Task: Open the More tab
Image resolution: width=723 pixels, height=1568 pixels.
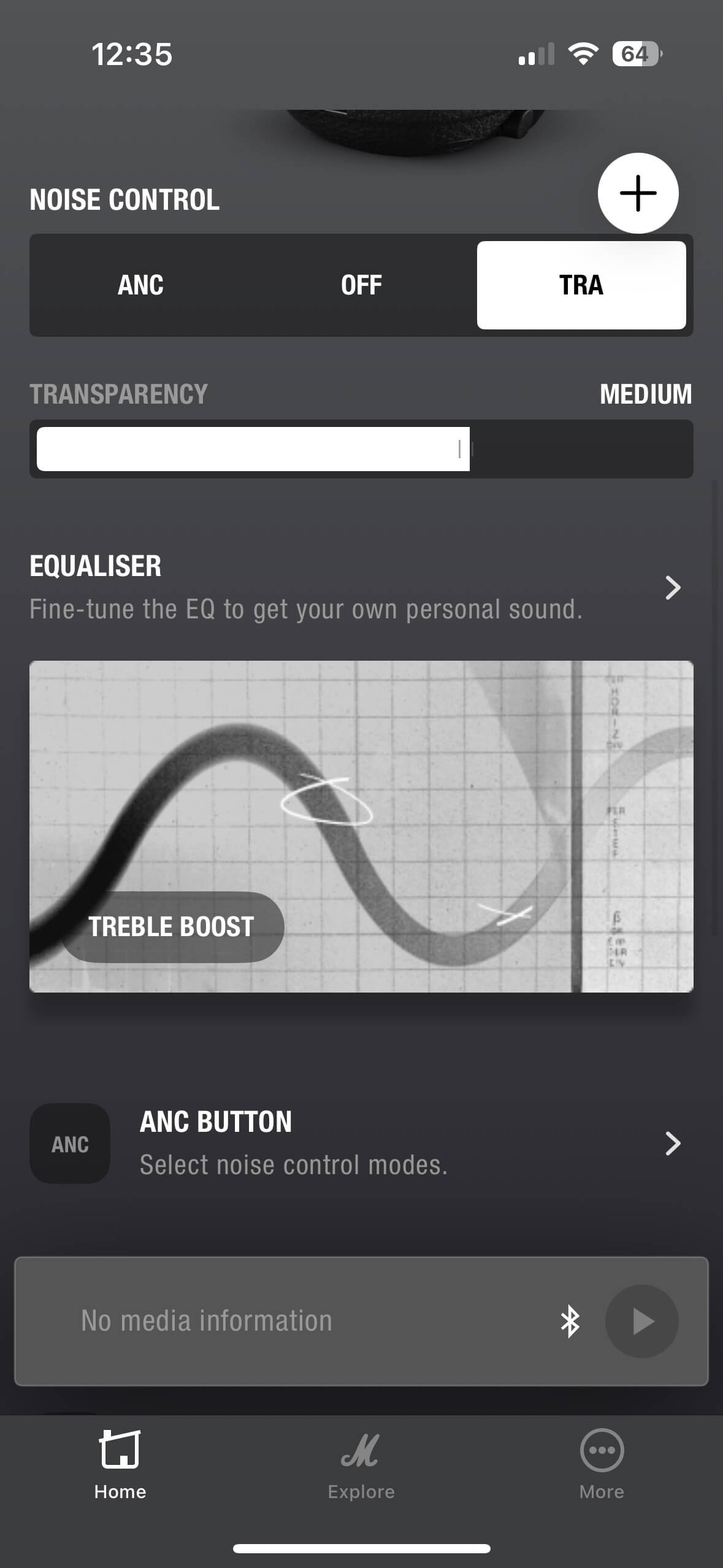Action: pyautogui.click(x=602, y=1465)
